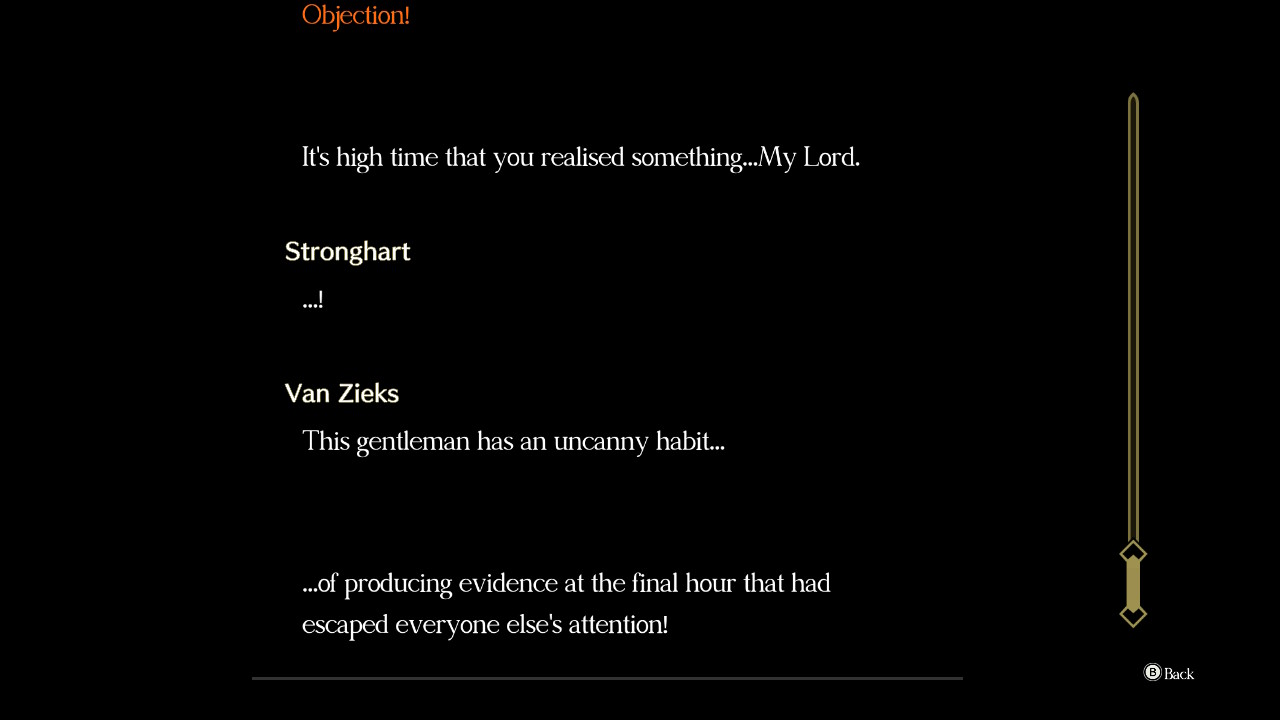
Task: Tap the dialogue log scrollbar handle
Action: (1133, 584)
